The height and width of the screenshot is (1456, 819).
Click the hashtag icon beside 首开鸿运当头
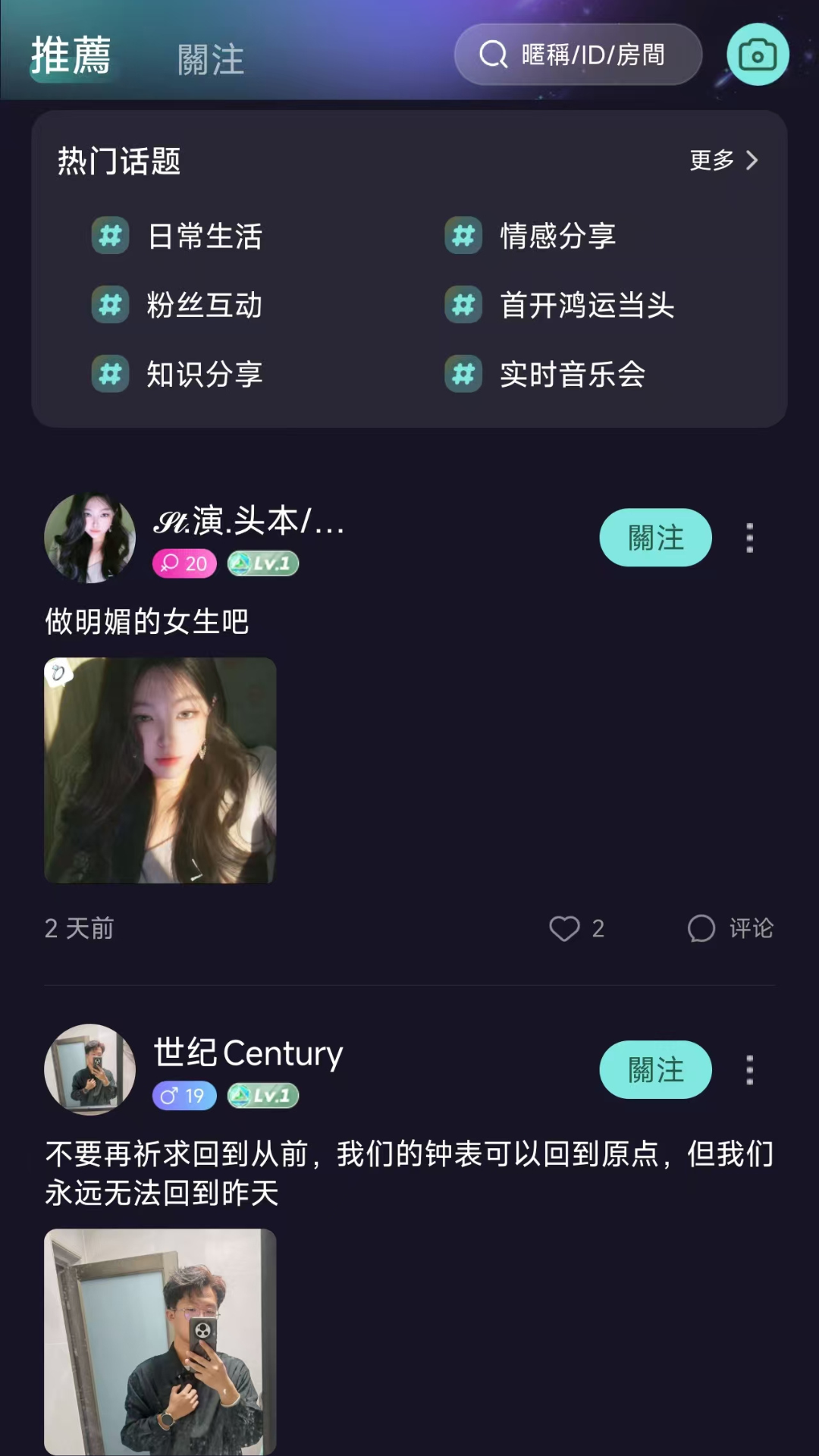pos(463,306)
